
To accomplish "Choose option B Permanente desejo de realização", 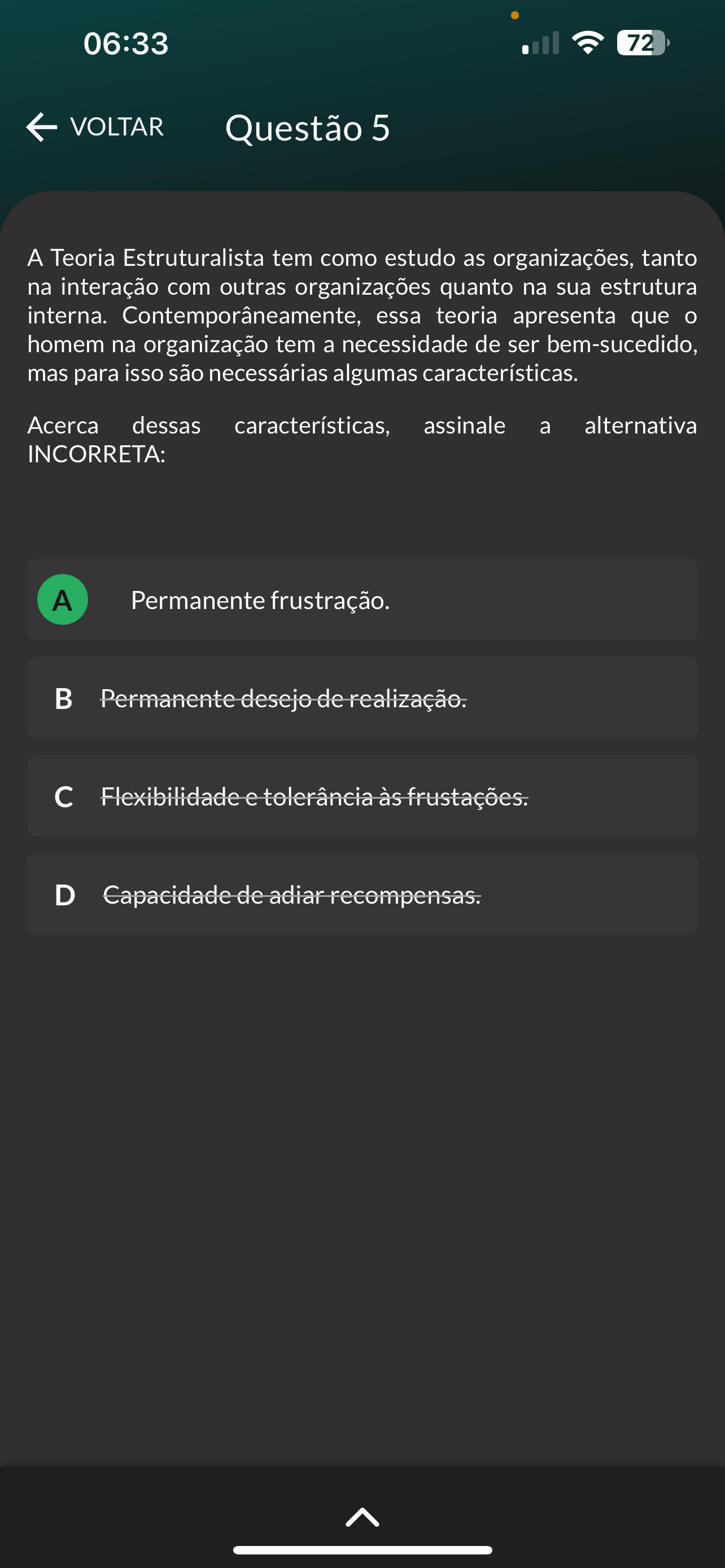I will [x=361, y=698].
